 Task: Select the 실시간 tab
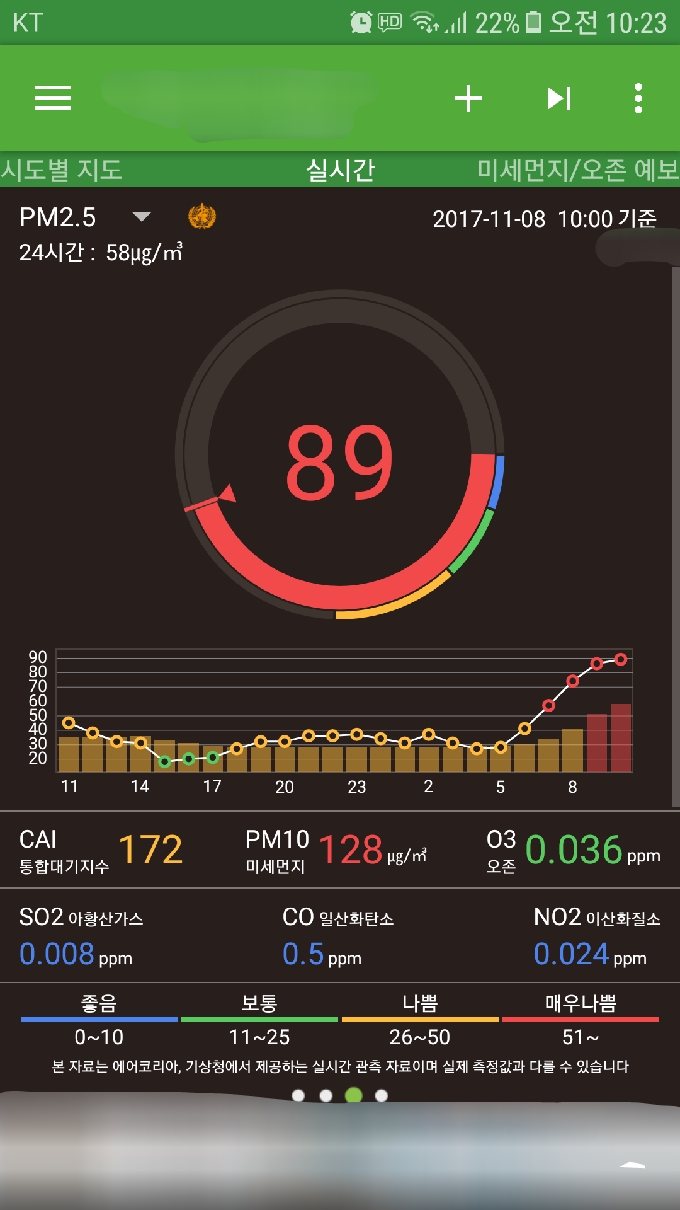340,170
